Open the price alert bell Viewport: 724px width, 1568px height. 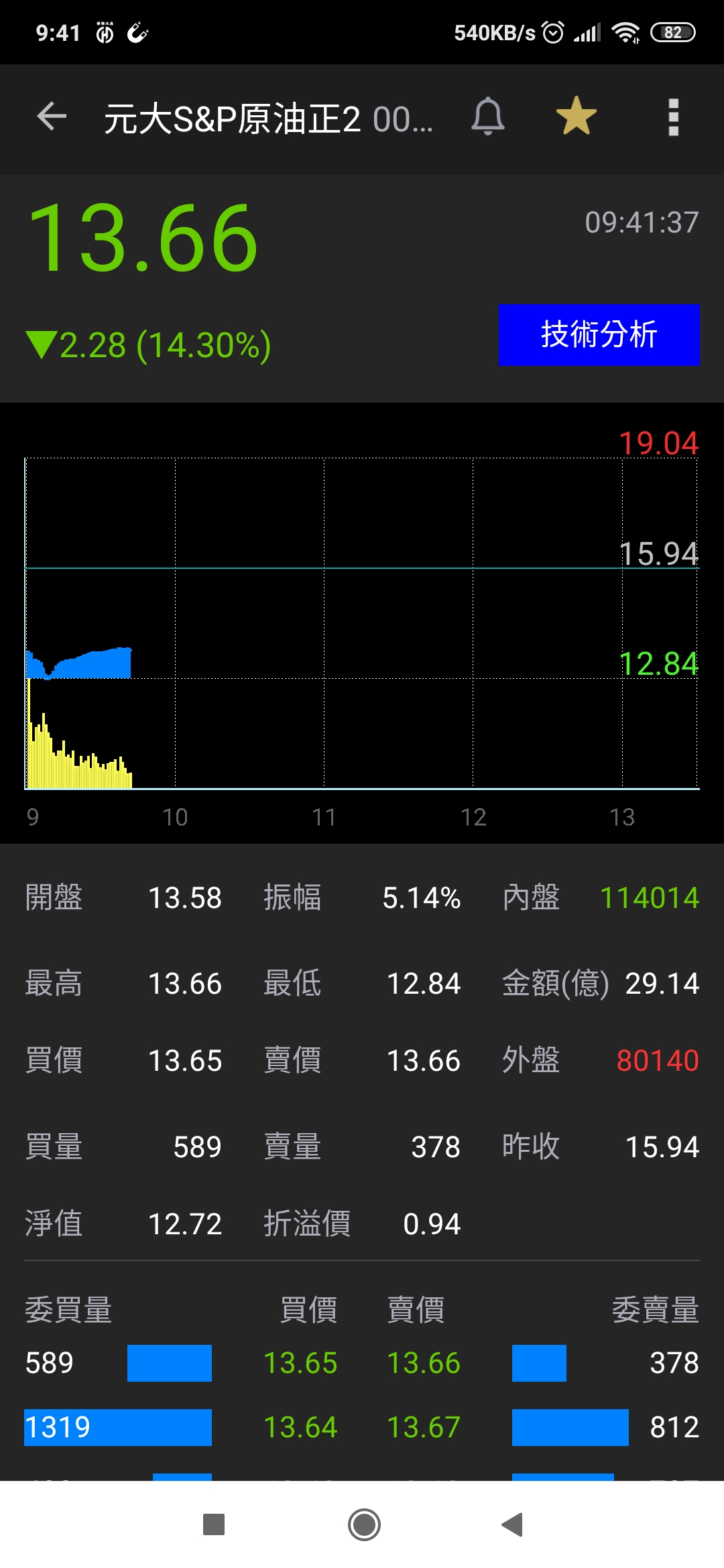click(488, 117)
